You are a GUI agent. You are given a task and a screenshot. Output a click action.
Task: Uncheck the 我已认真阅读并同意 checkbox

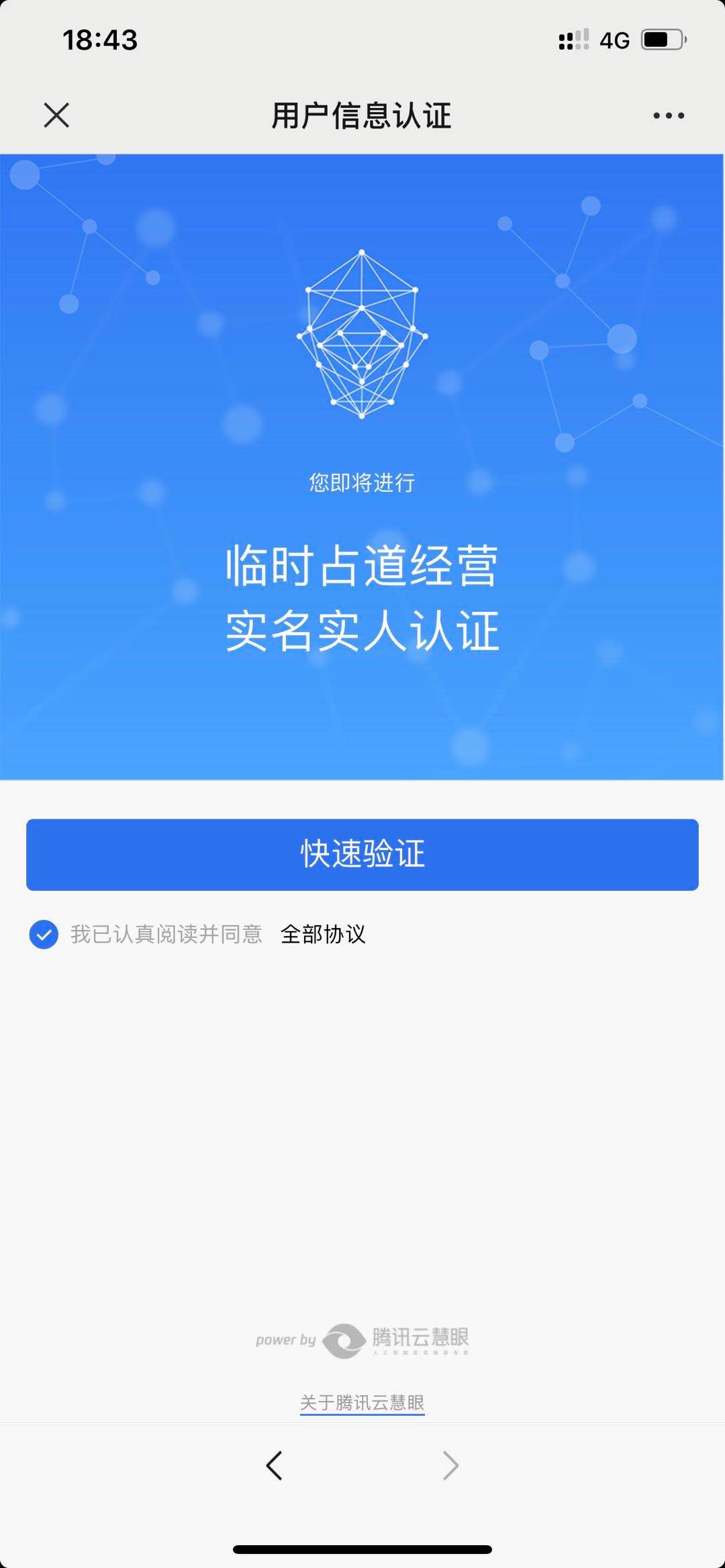pos(44,934)
